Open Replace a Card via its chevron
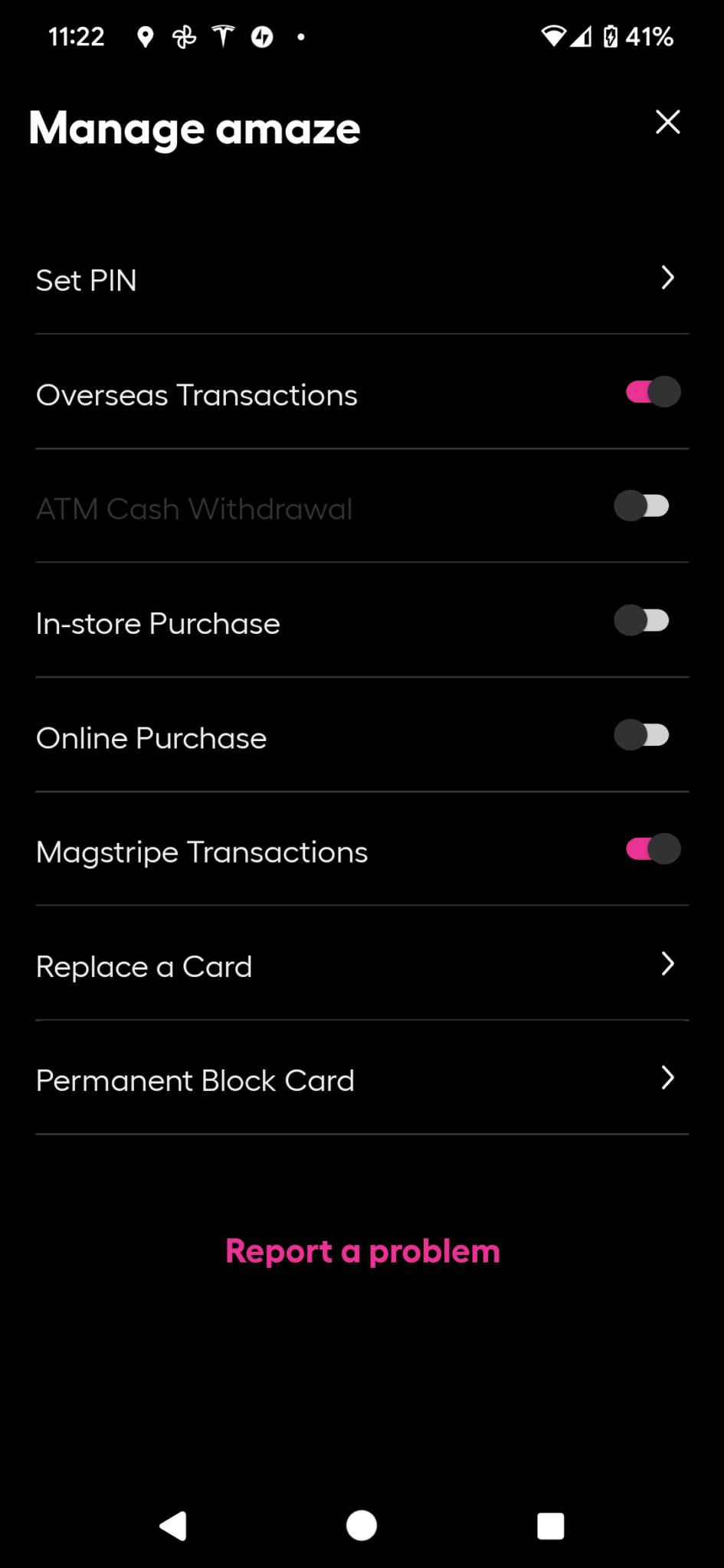 coord(667,964)
